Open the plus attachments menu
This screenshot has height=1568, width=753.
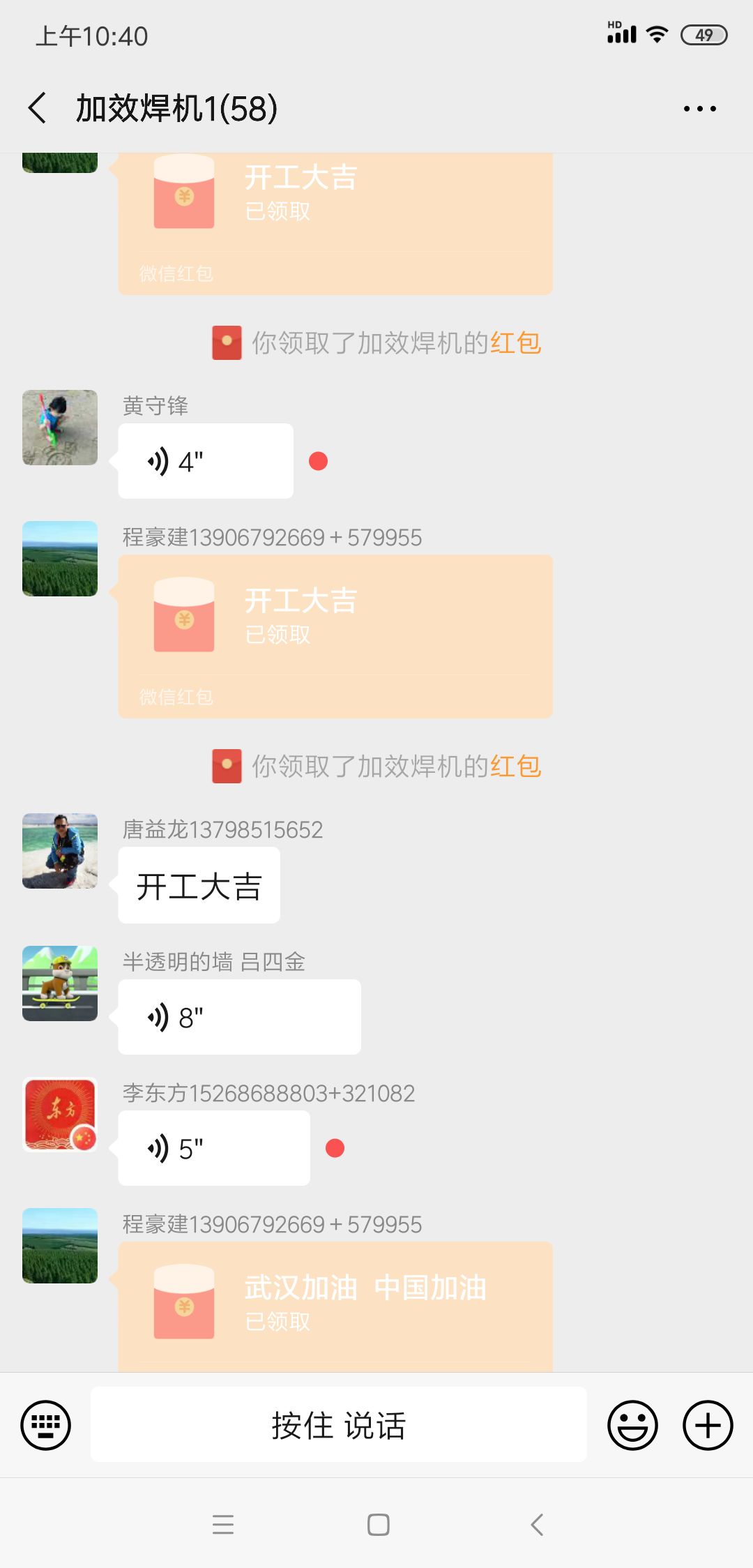(x=707, y=1425)
